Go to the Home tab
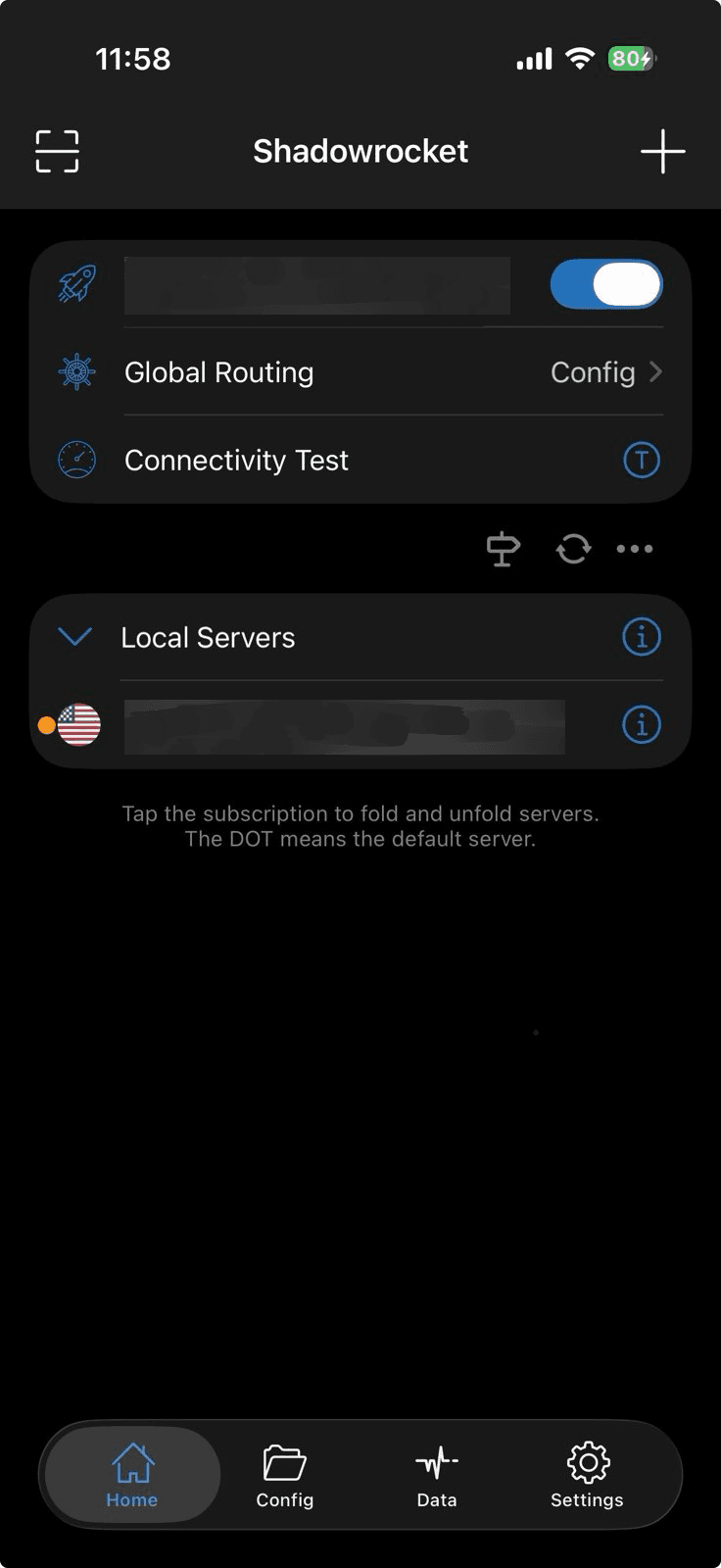The width and height of the screenshot is (721, 1568). pos(132,1475)
